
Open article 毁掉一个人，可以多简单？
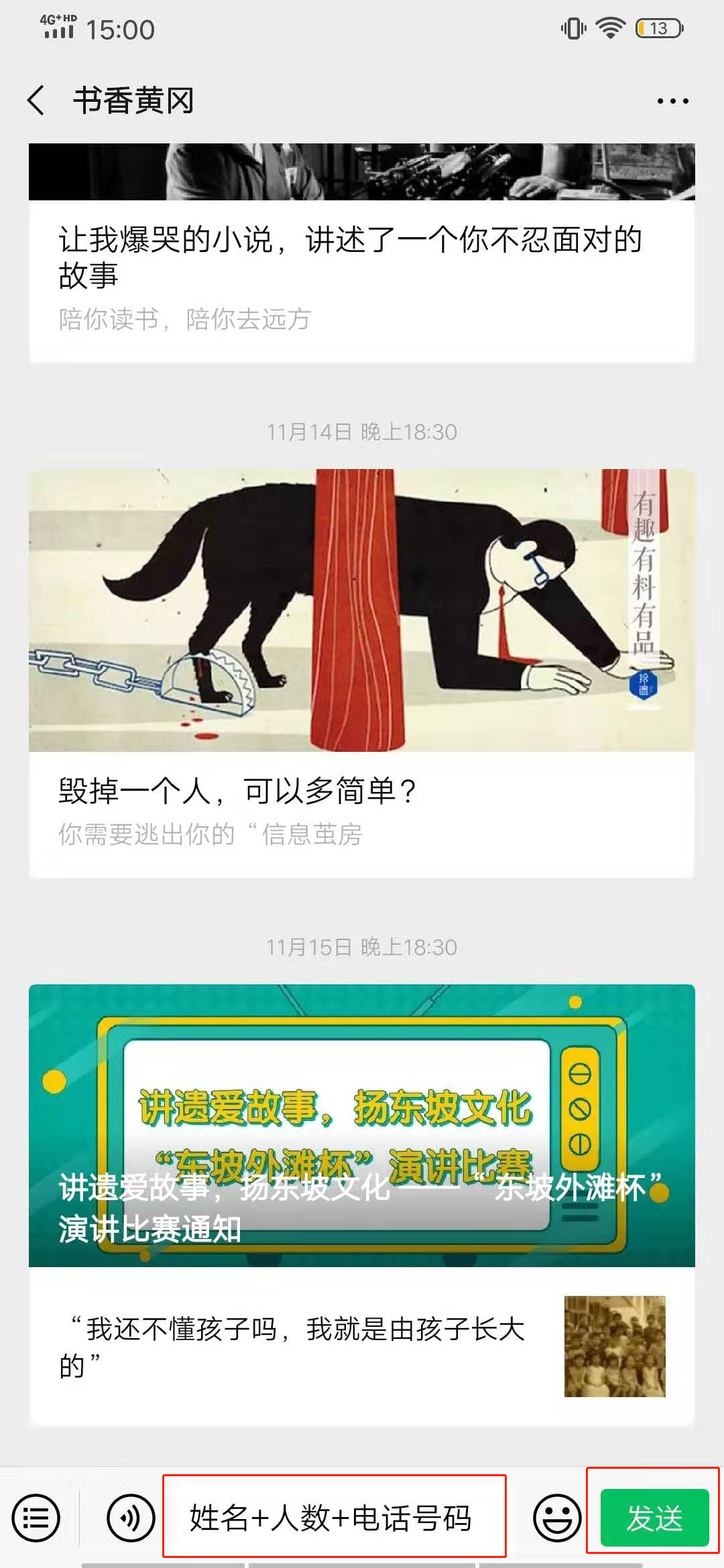[x=239, y=791]
